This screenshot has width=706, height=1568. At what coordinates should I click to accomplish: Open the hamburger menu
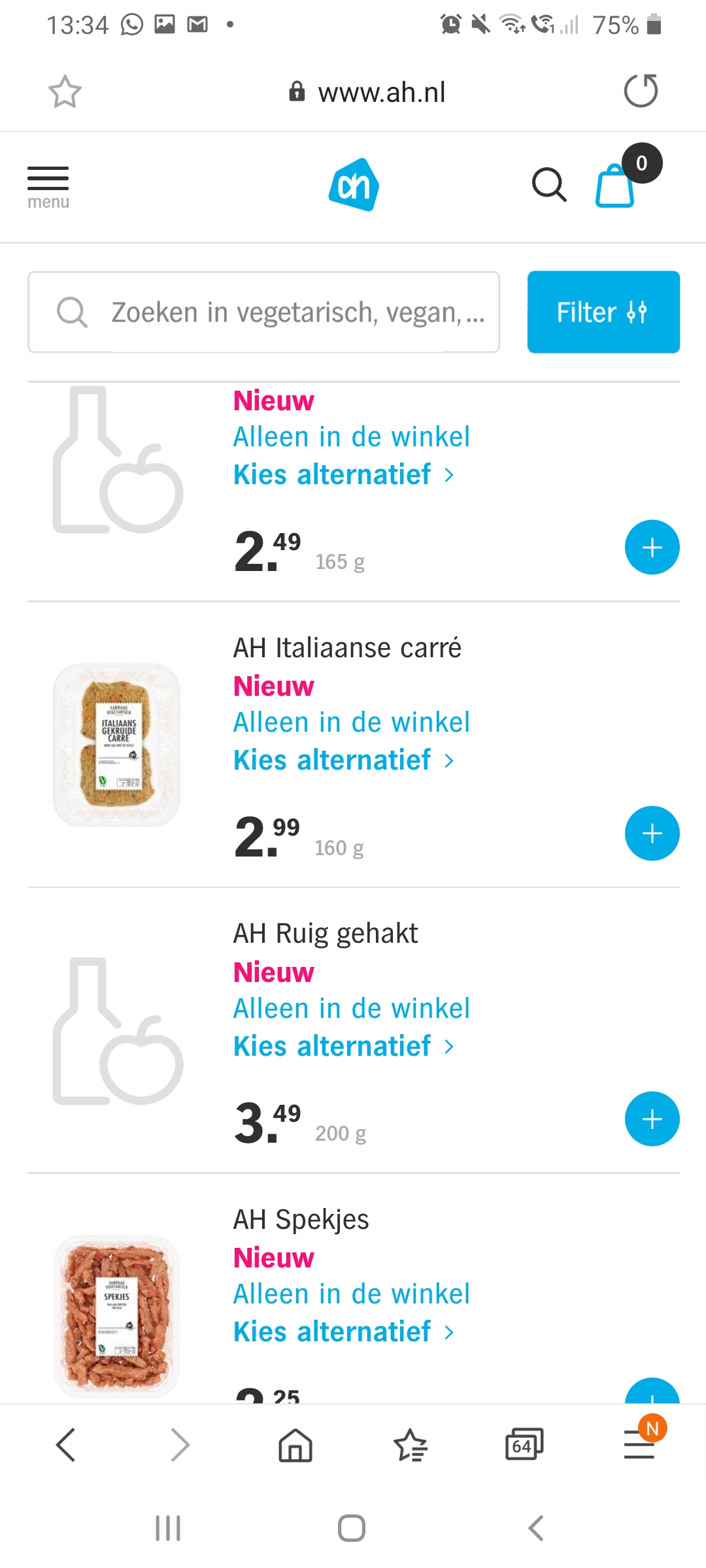click(48, 188)
